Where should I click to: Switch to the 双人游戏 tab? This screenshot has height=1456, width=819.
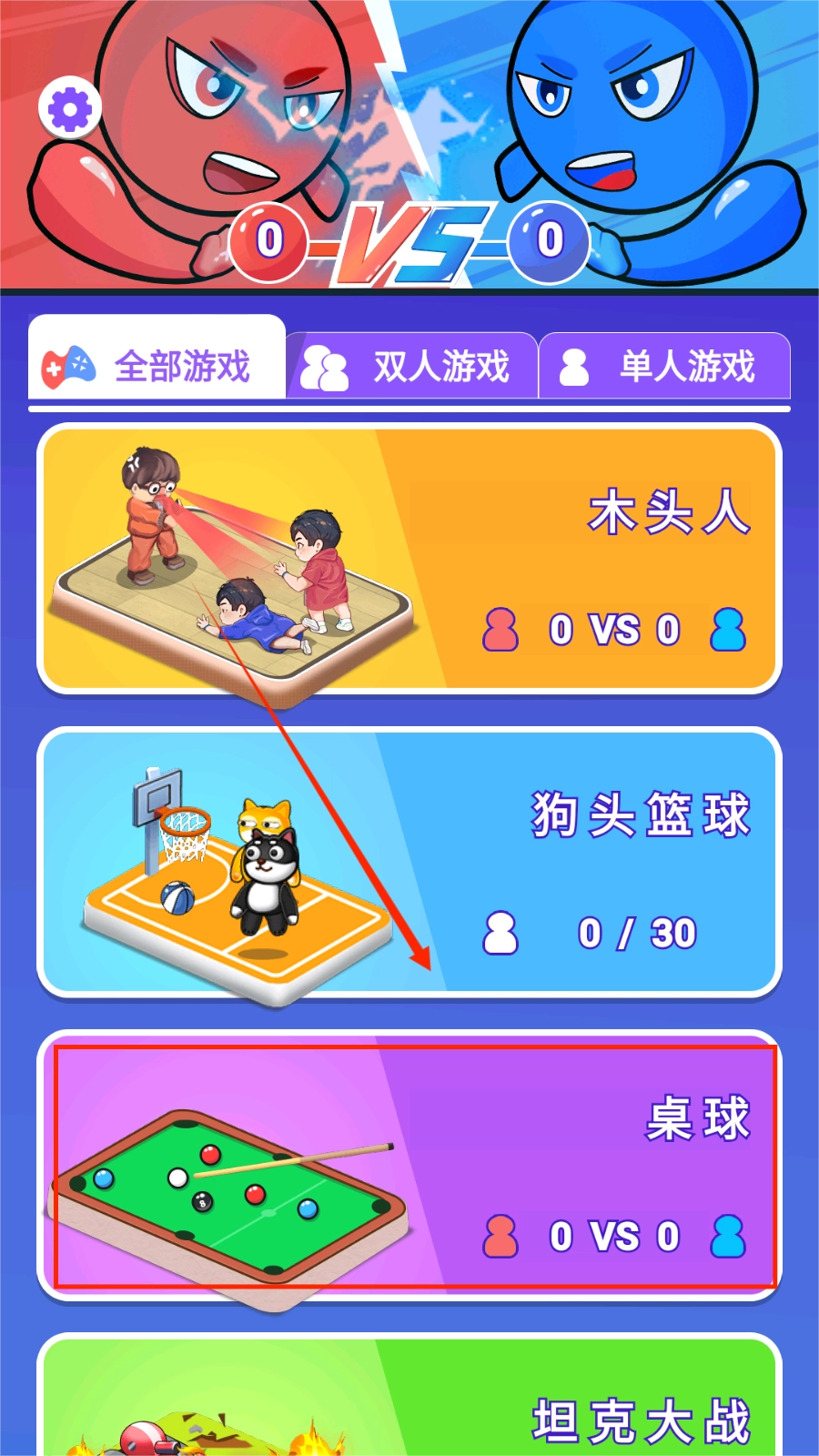412,367
